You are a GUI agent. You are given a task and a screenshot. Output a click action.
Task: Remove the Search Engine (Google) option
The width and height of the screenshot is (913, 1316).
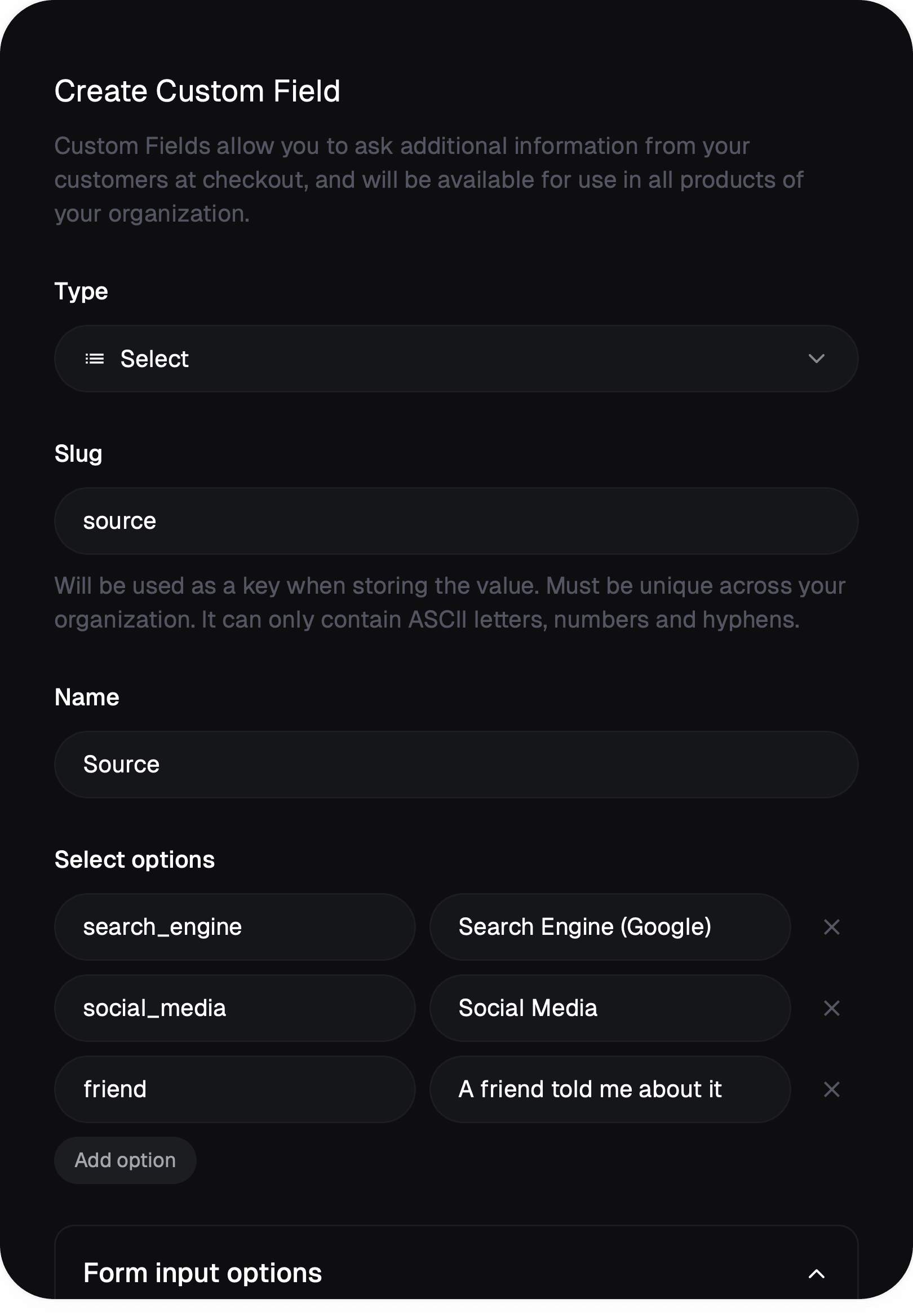[831, 927]
